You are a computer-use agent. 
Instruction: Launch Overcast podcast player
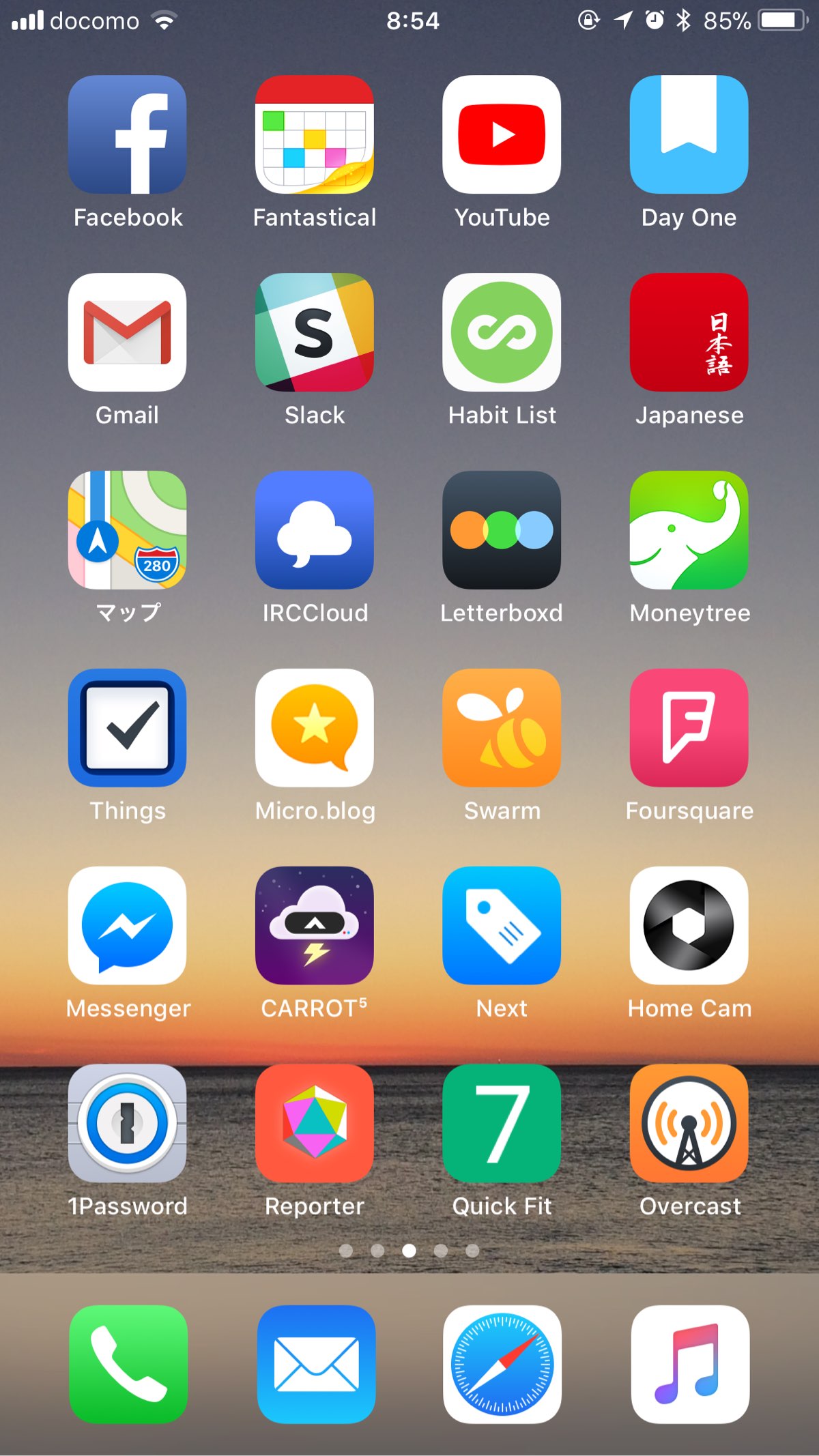pos(689,1123)
